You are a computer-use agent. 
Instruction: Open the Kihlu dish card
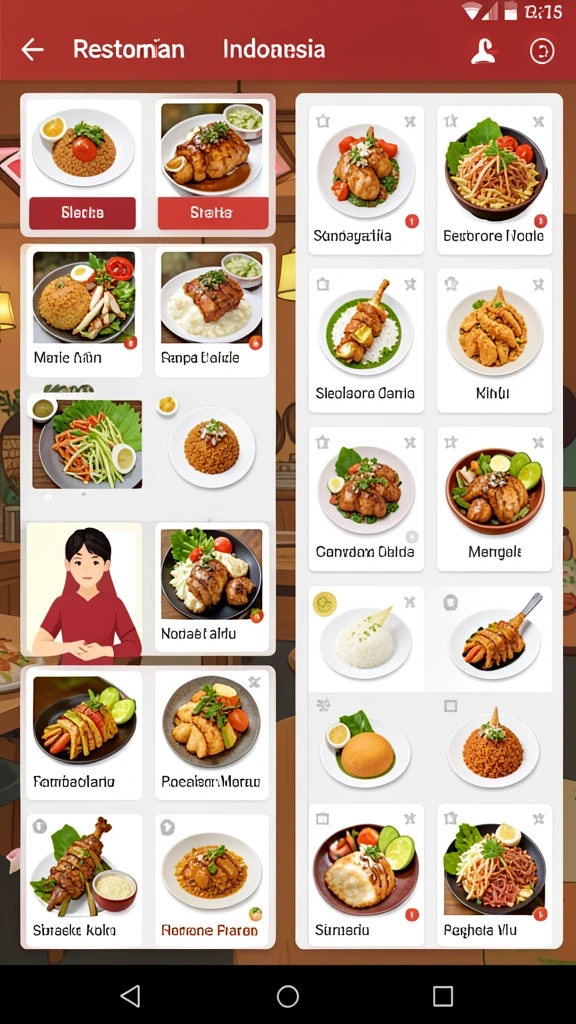click(x=494, y=340)
